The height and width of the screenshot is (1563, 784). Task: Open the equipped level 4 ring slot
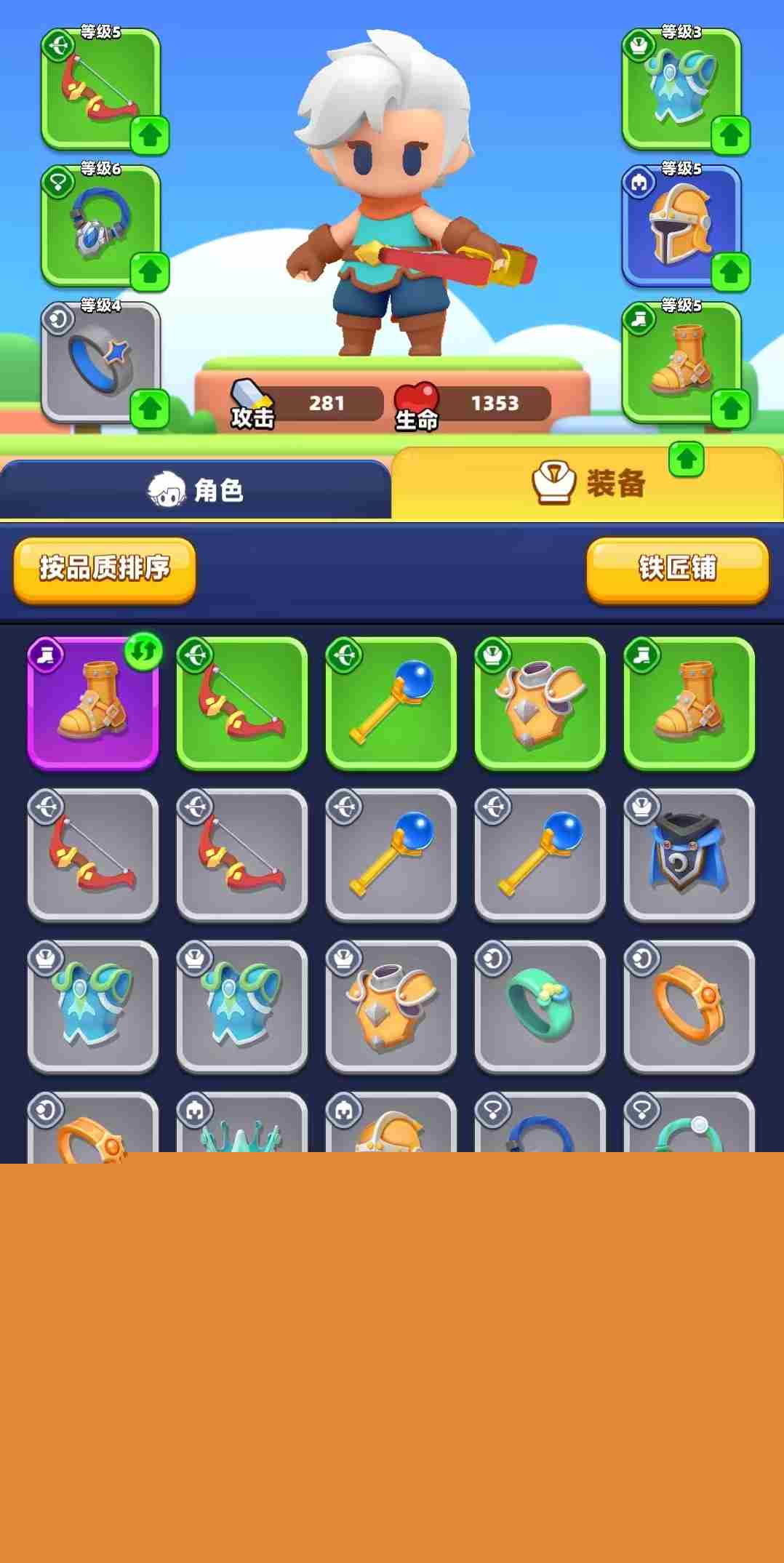(100, 362)
